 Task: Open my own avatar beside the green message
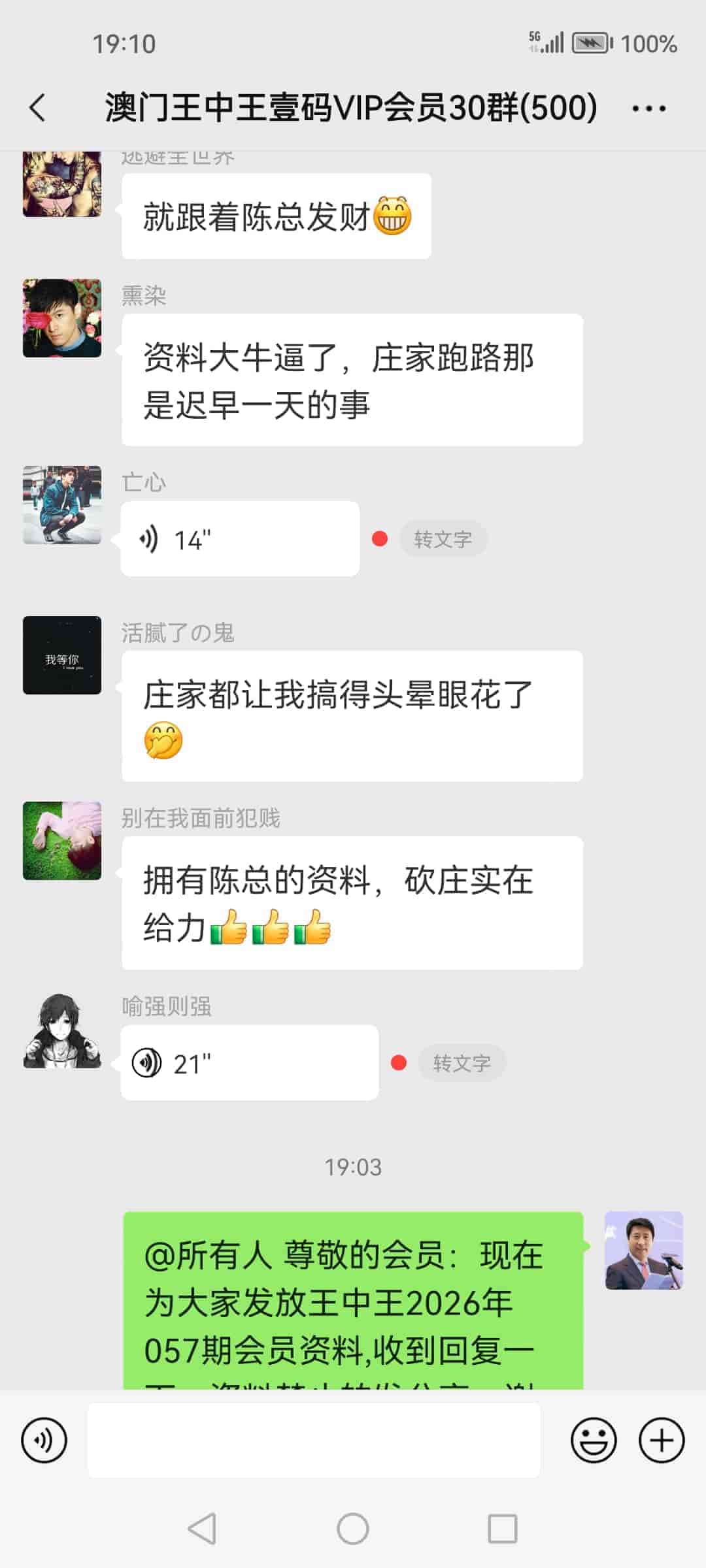644,1250
